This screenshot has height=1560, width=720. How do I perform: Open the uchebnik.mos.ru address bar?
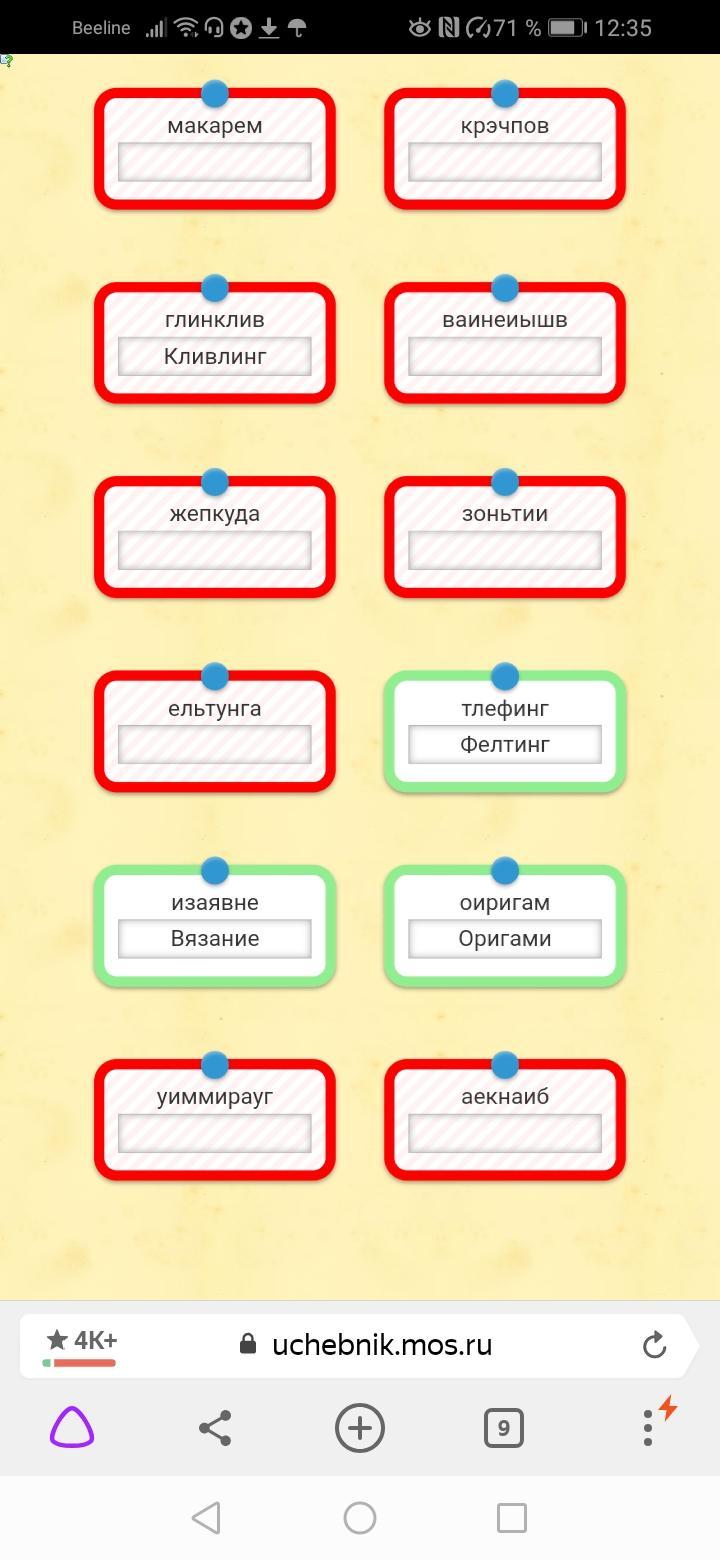(x=382, y=1345)
